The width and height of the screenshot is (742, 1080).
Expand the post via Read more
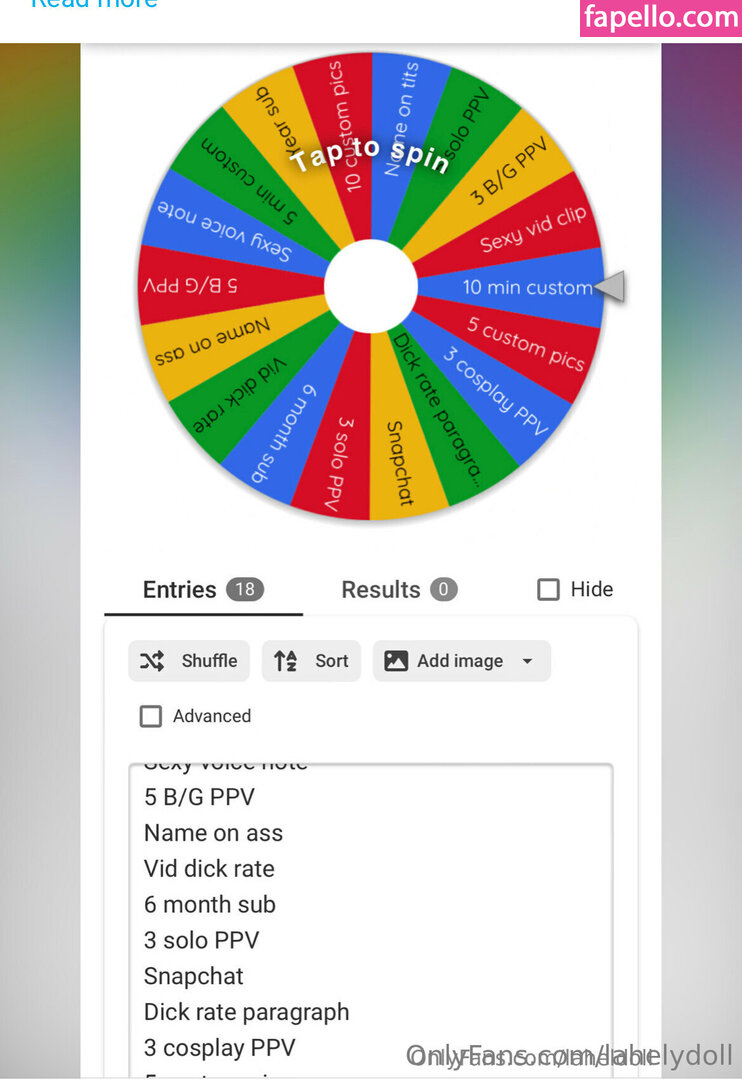pos(94,4)
